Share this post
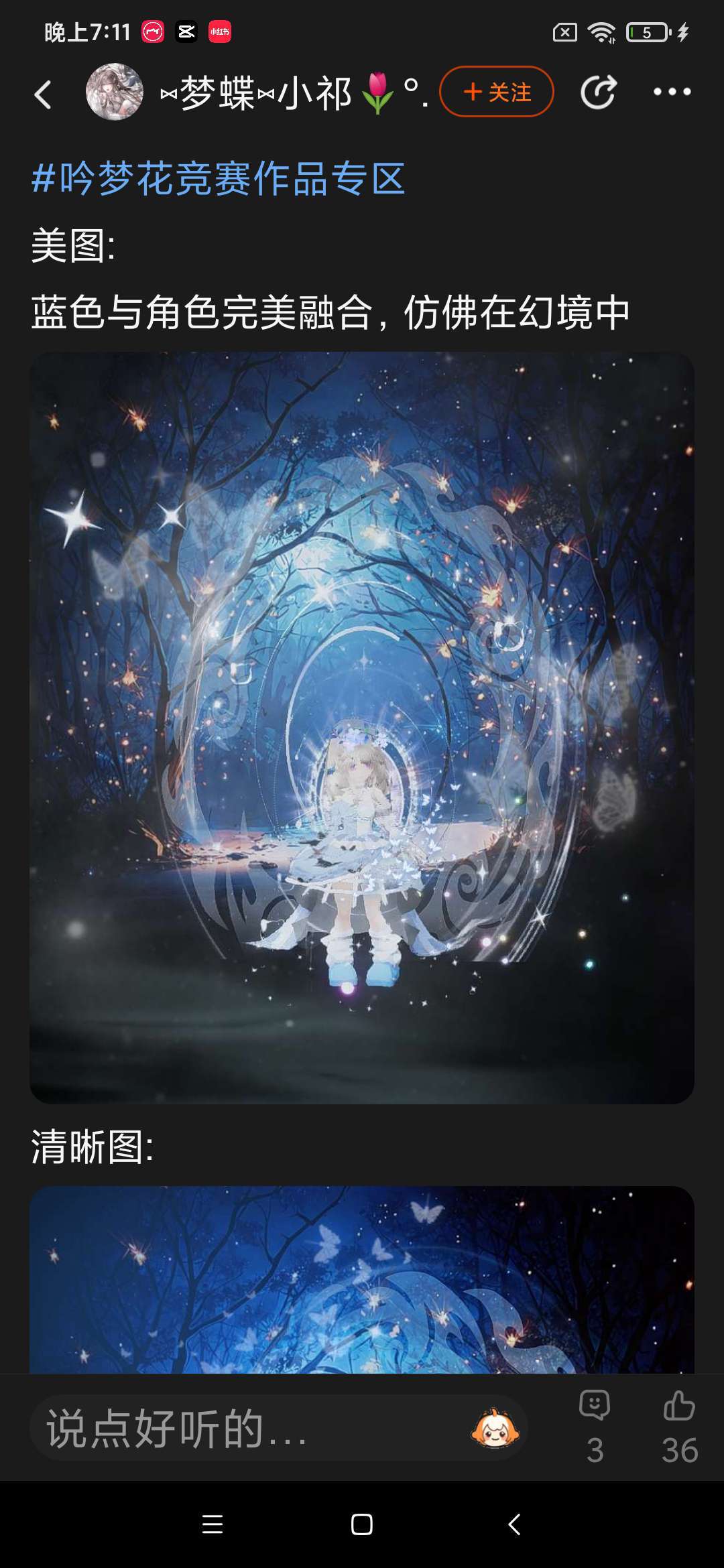The height and width of the screenshot is (1568, 724). (x=598, y=92)
